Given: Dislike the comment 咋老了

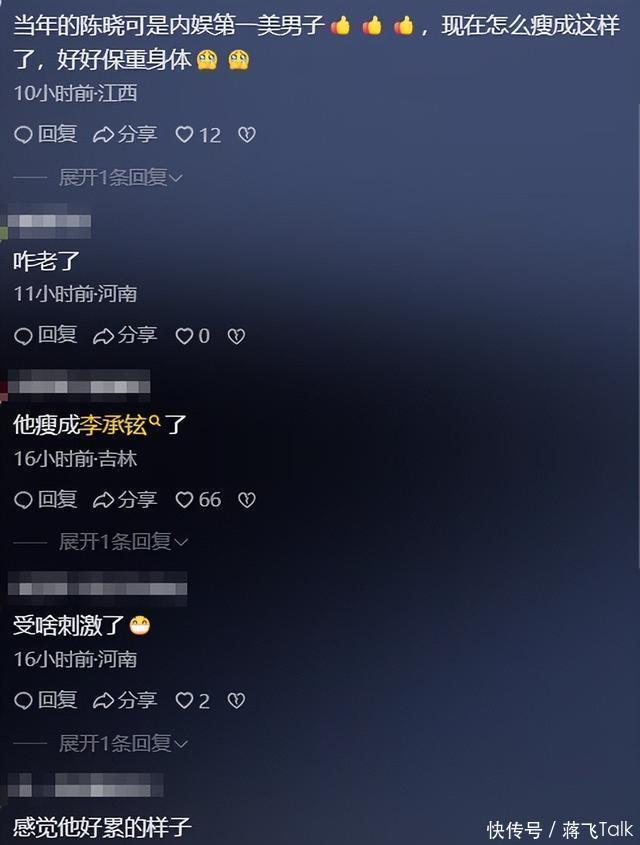Looking at the screenshot, I should pyautogui.click(x=236, y=336).
